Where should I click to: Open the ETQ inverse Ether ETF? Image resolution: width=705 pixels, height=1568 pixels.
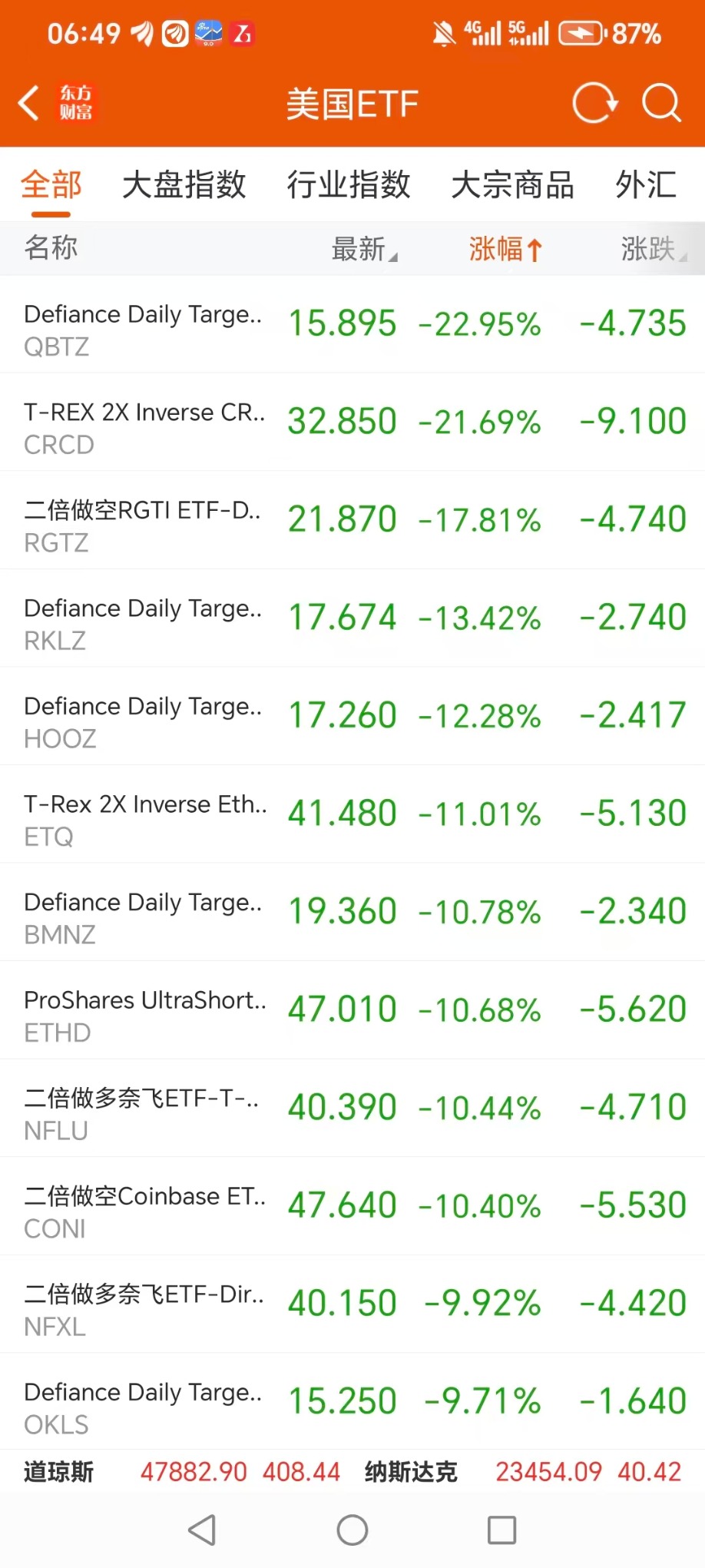pos(352,814)
